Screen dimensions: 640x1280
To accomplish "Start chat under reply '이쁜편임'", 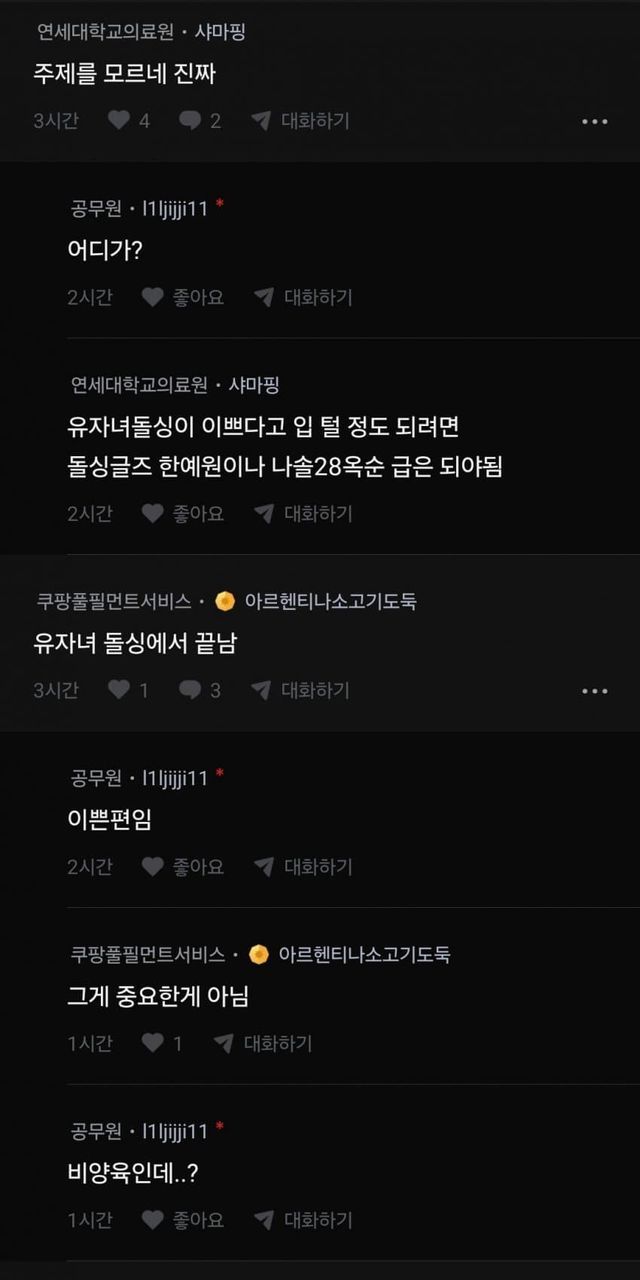I will pyautogui.click(x=304, y=866).
